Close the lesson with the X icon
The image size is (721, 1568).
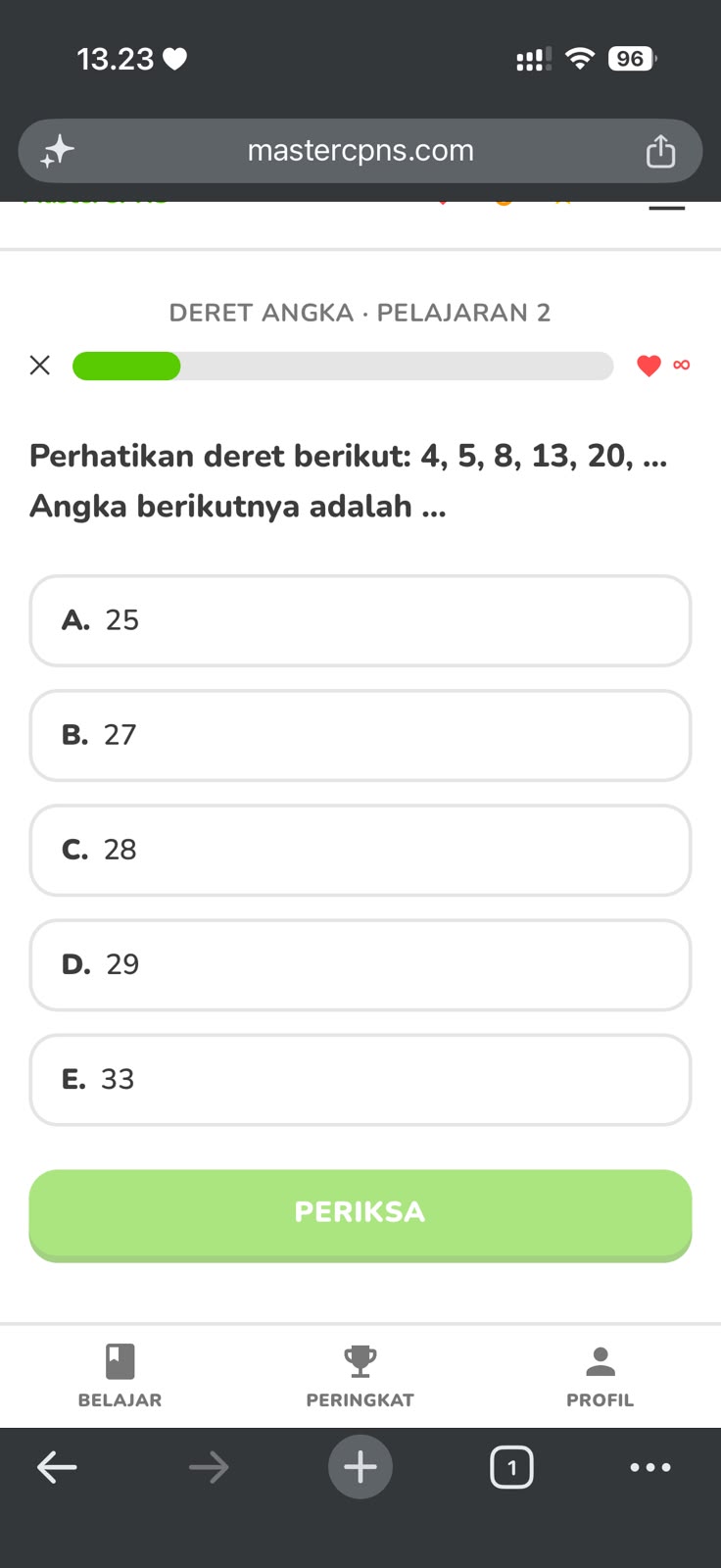[x=40, y=366]
